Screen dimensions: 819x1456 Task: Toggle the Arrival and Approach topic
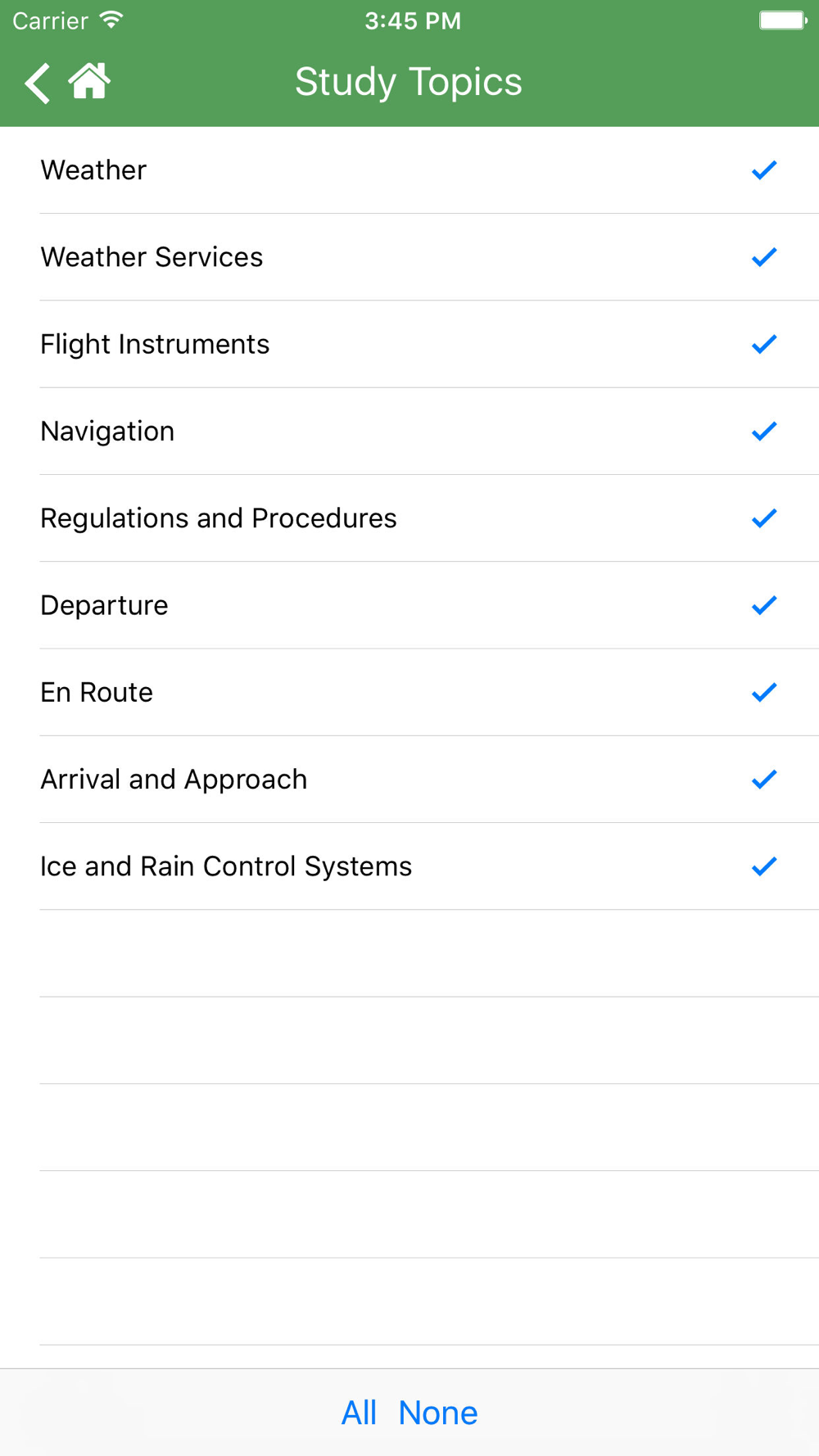tap(409, 780)
